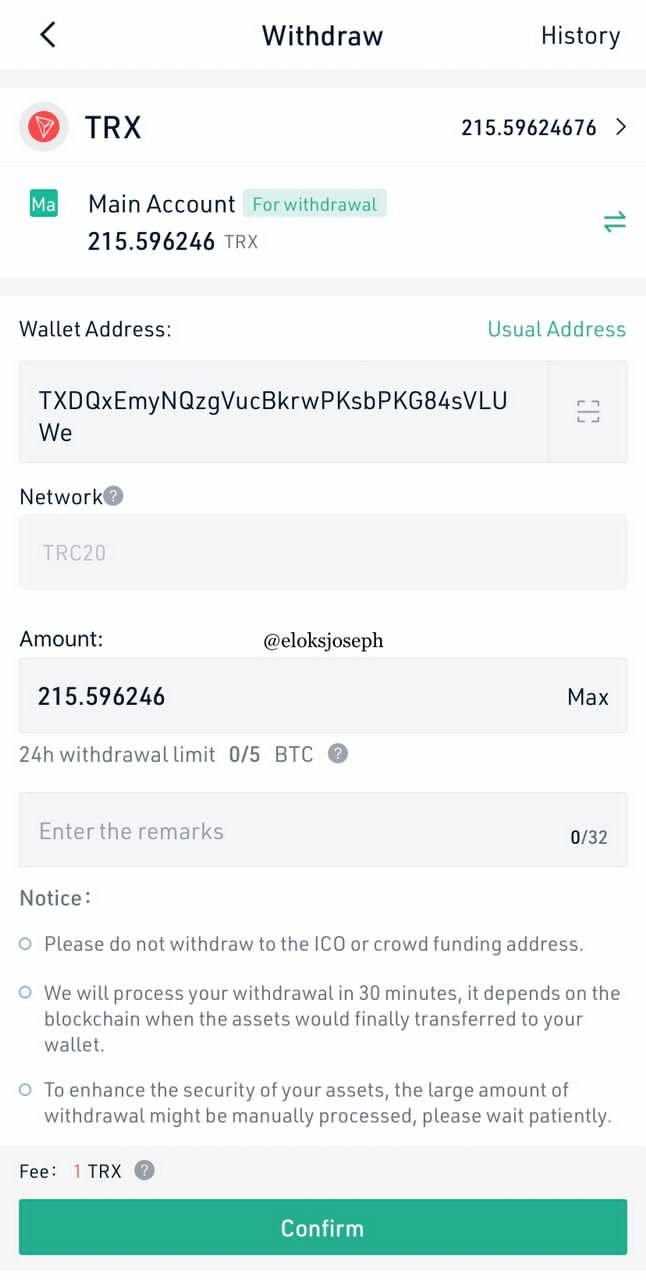Edit the wallet address field
Viewport: 646px width, 1280px height.
pyautogui.click(x=284, y=412)
